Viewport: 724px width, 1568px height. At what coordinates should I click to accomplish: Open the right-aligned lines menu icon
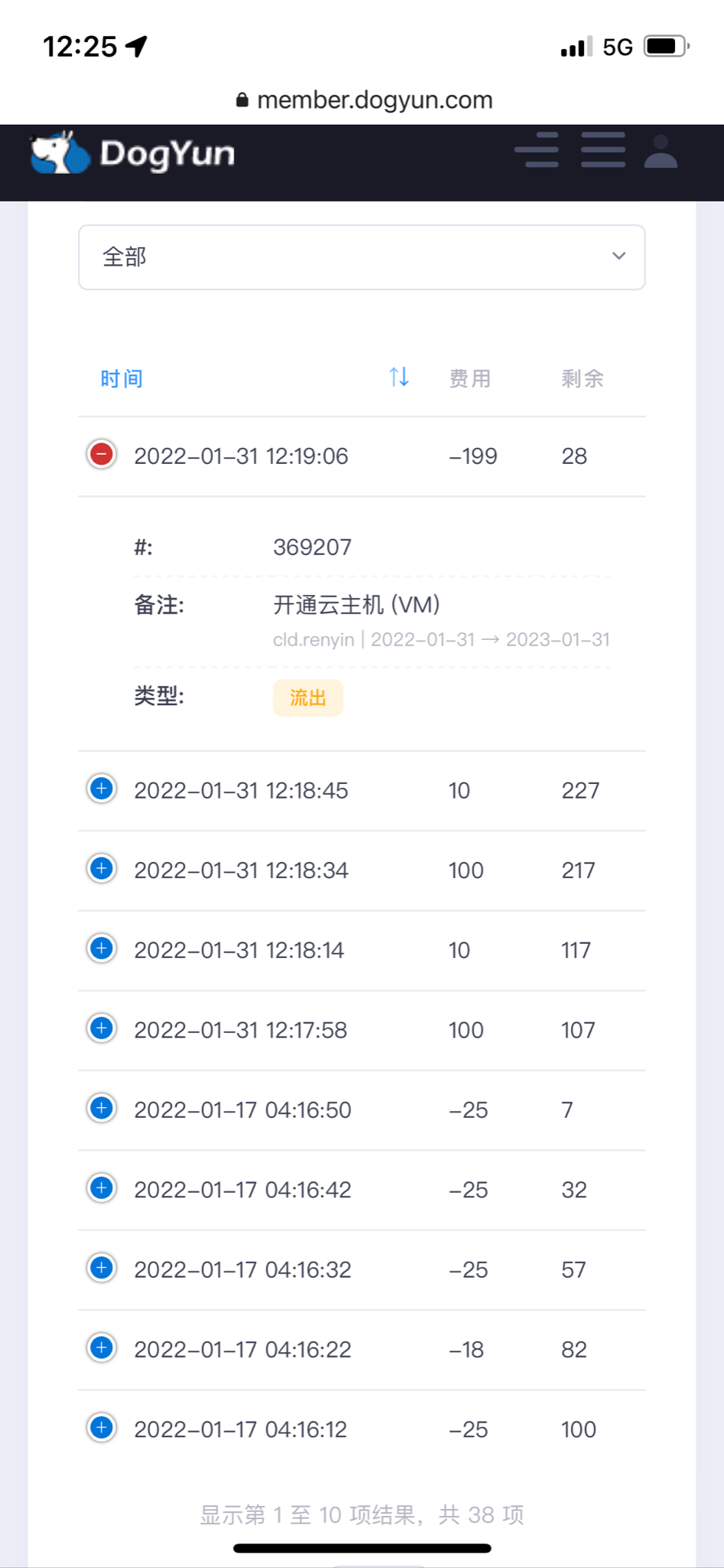pyautogui.click(x=536, y=149)
